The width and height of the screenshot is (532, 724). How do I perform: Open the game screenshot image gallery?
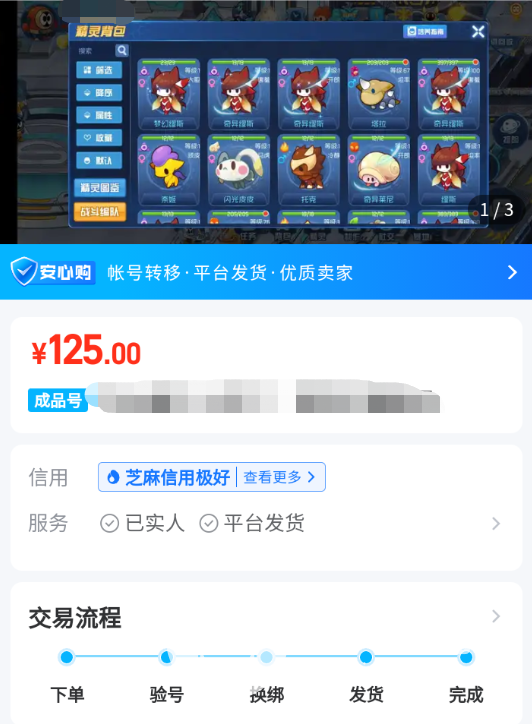coord(266,122)
